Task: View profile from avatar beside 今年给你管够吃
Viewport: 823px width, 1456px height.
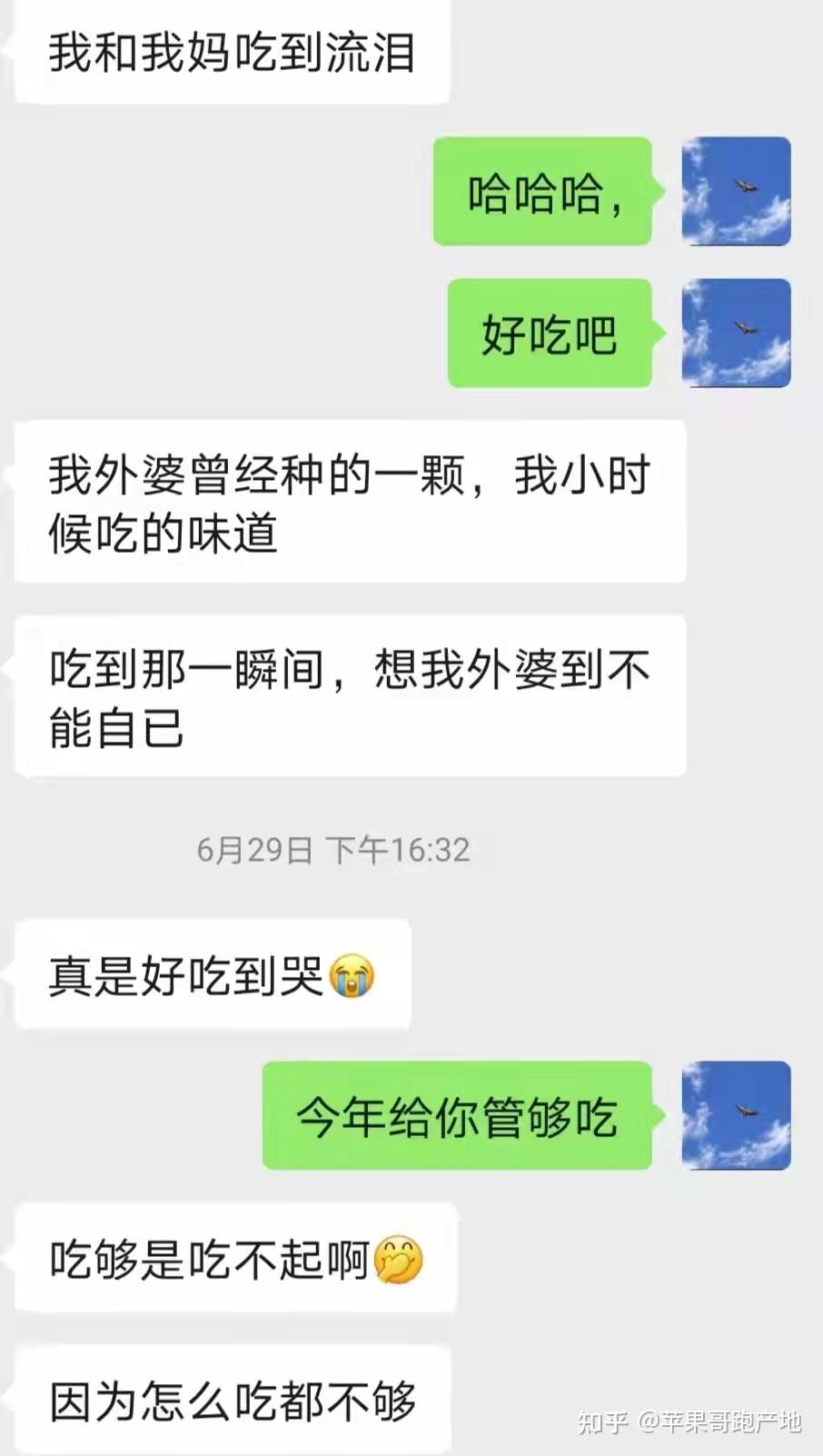Action: (736, 1115)
